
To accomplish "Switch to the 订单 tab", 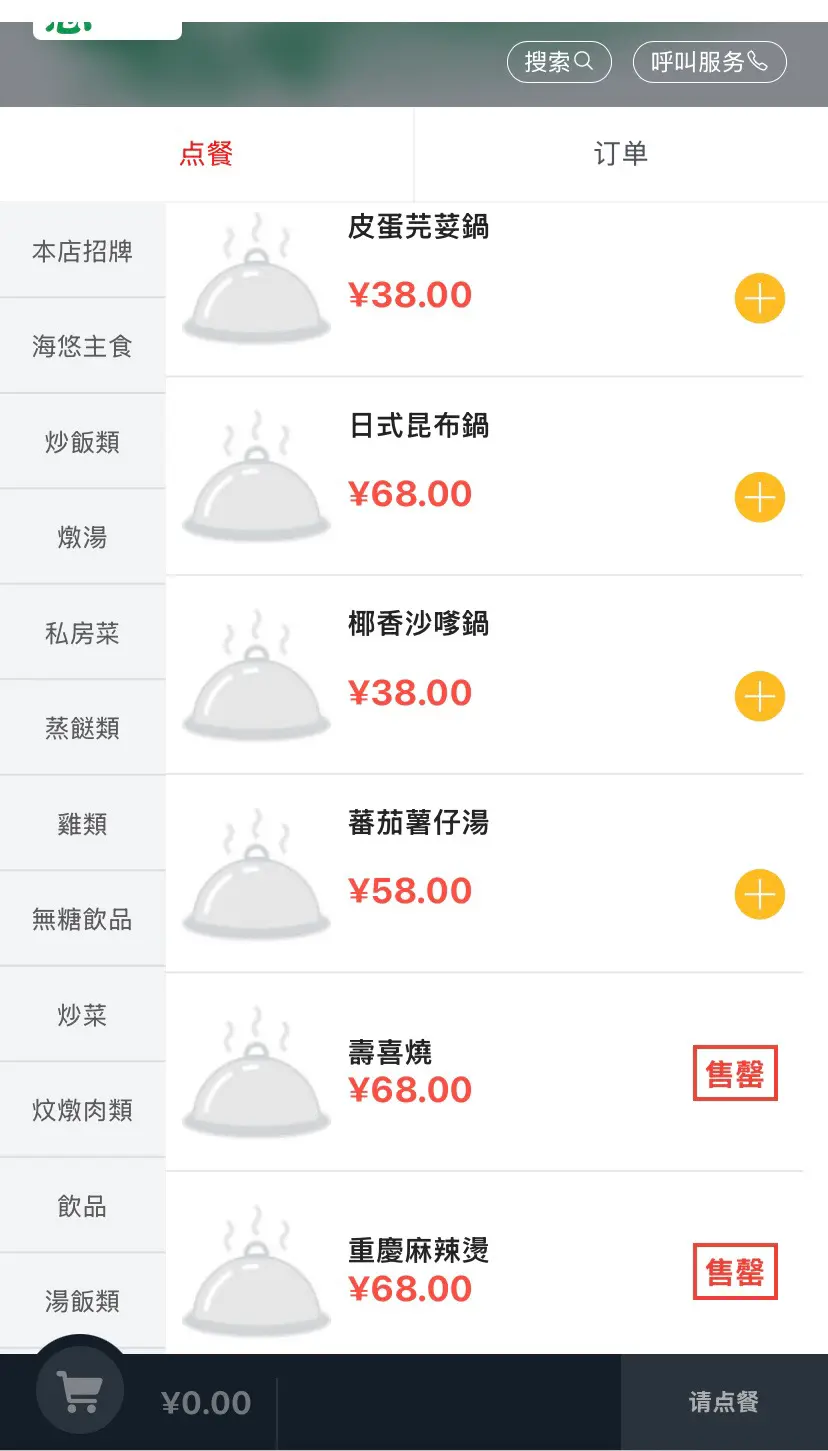I will pyautogui.click(x=621, y=154).
